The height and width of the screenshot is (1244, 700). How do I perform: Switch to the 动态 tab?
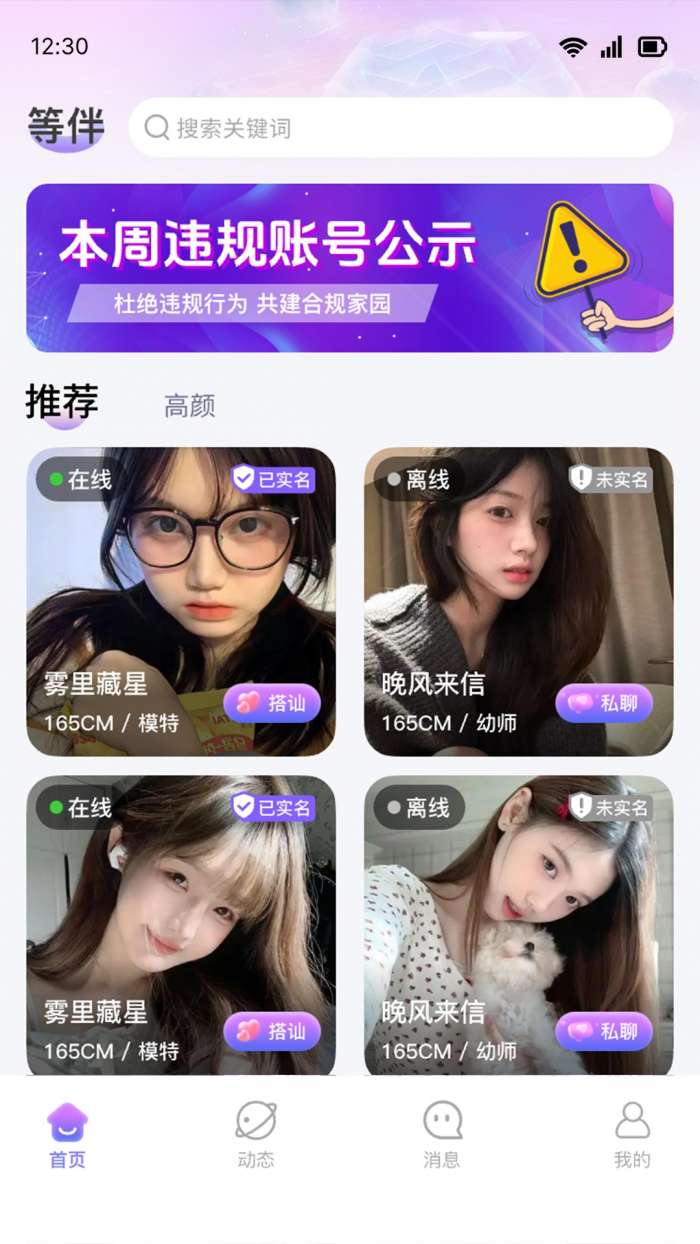(256, 1136)
